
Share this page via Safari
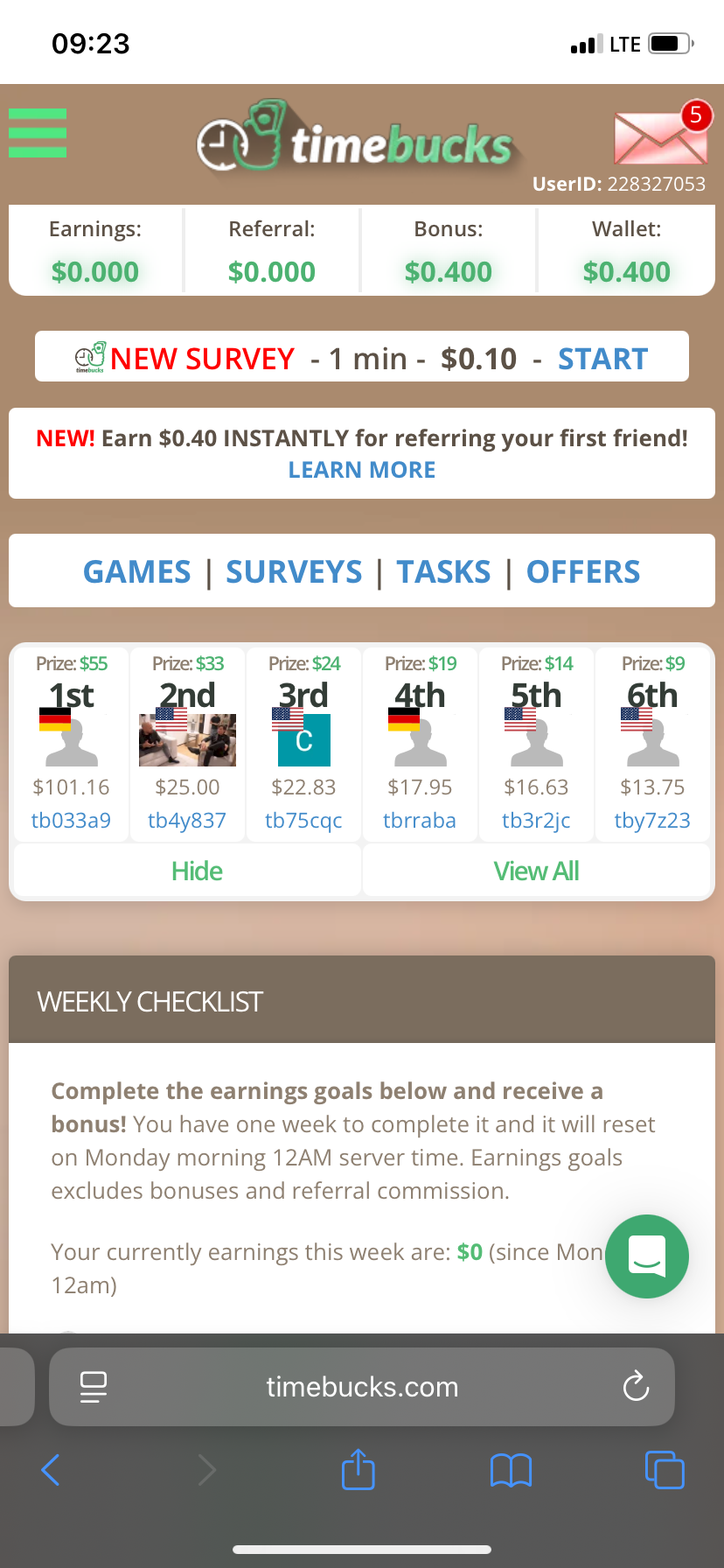[x=358, y=1470]
